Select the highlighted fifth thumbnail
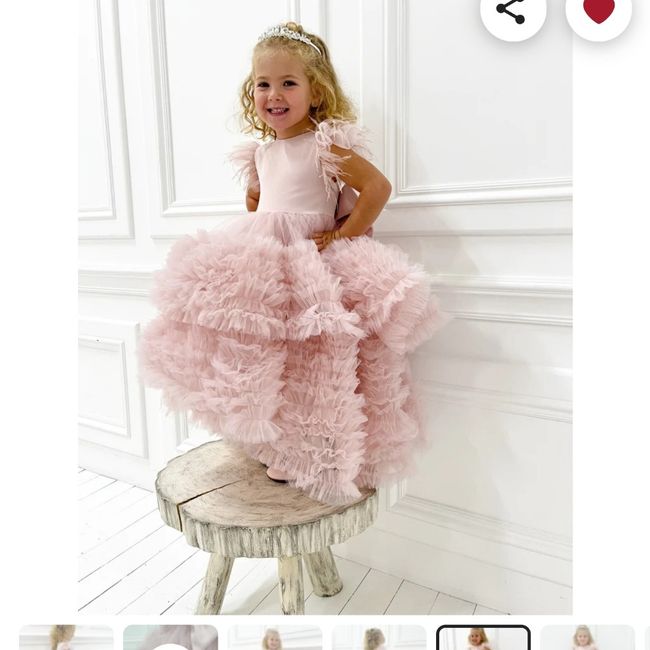The height and width of the screenshot is (650, 650). 483,638
